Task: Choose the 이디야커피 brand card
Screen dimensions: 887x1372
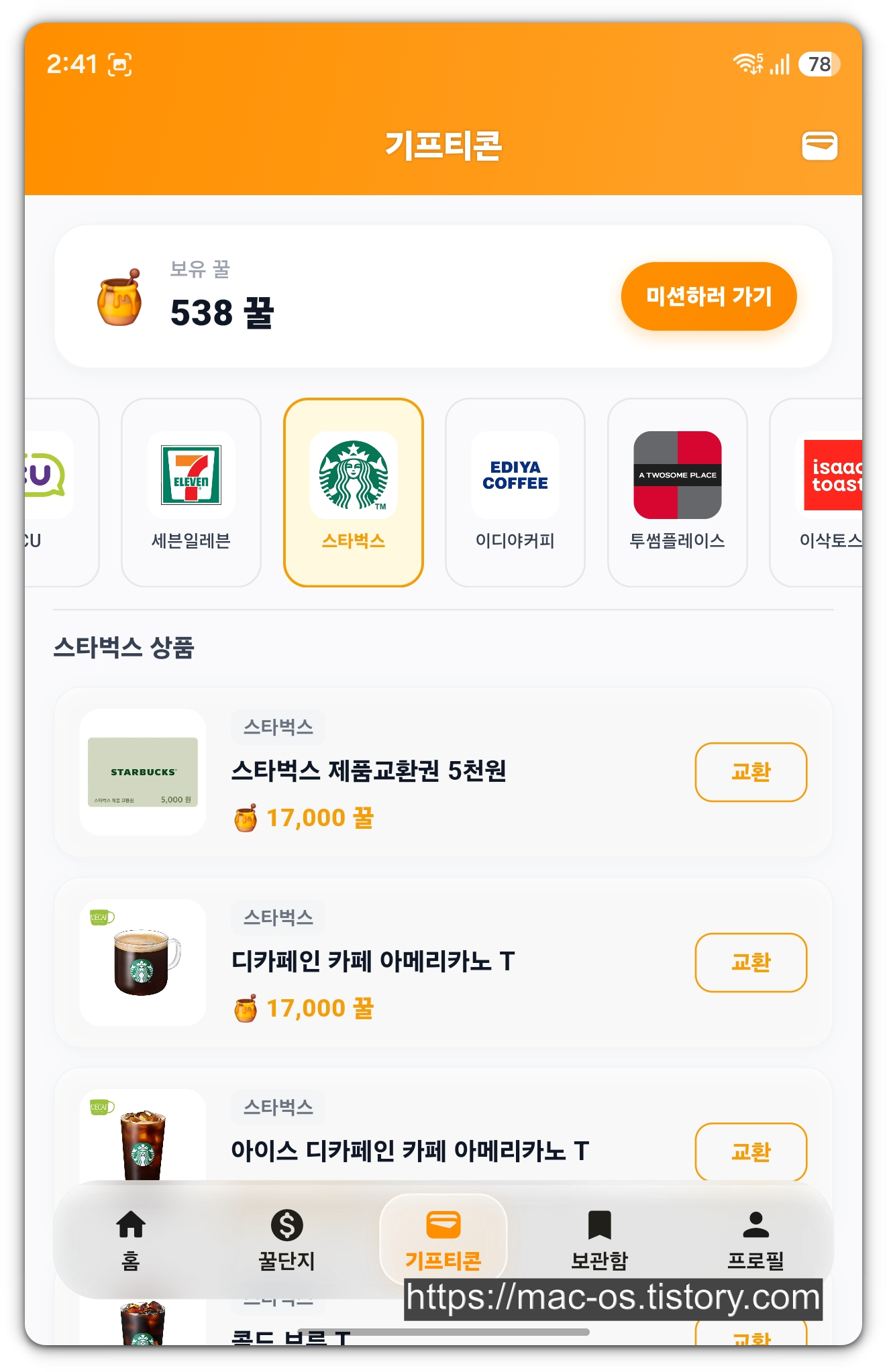Action: pyautogui.click(x=515, y=492)
